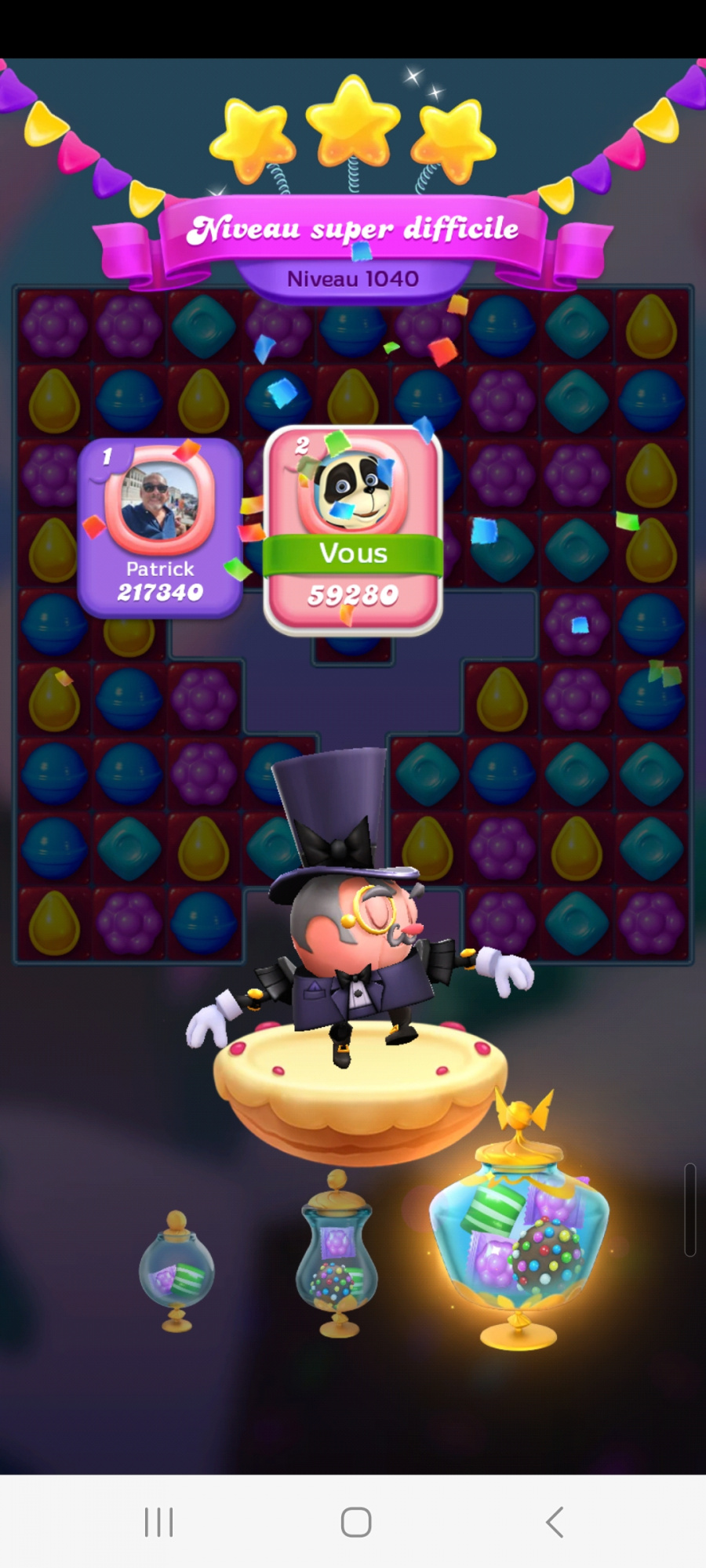Go back with the system back button
The image size is (706, 1568).
(x=555, y=1522)
